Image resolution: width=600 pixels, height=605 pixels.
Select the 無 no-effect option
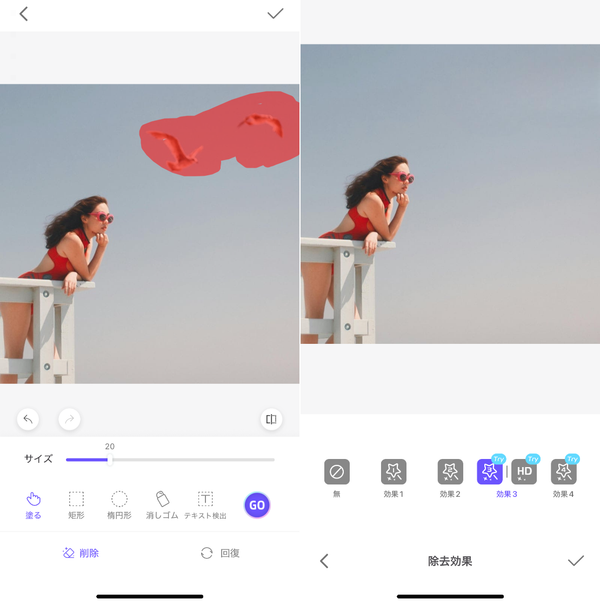coord(337,478)
